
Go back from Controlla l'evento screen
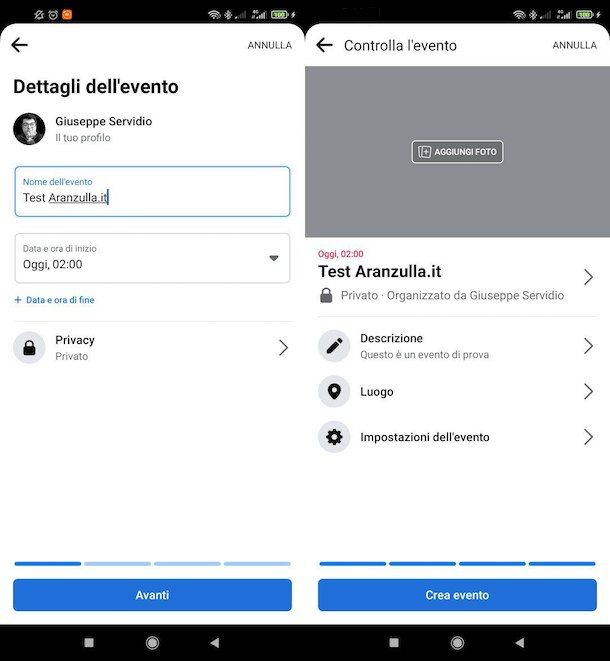pyautogui.click(x=324, y=45)
